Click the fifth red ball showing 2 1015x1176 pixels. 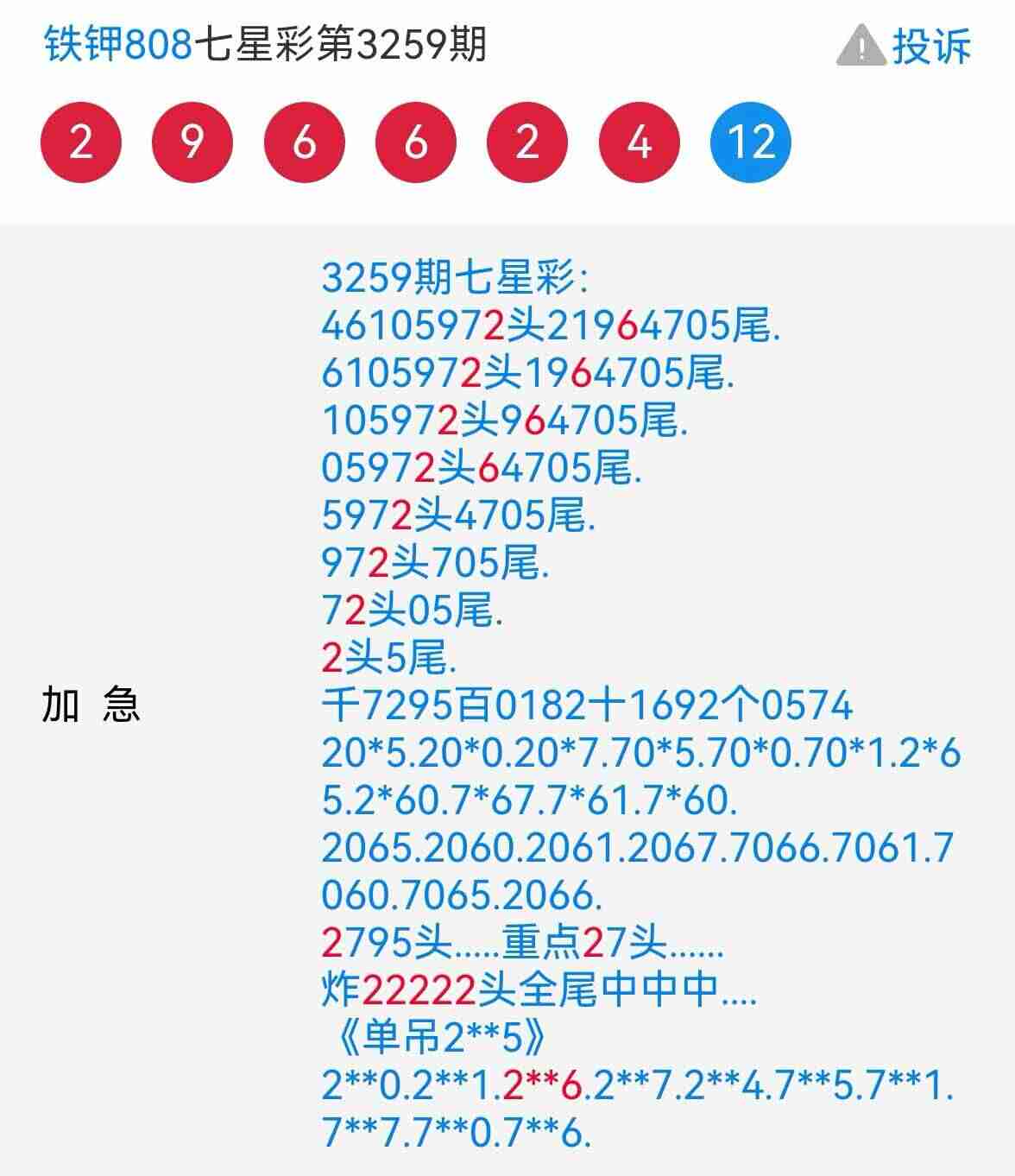526,141
